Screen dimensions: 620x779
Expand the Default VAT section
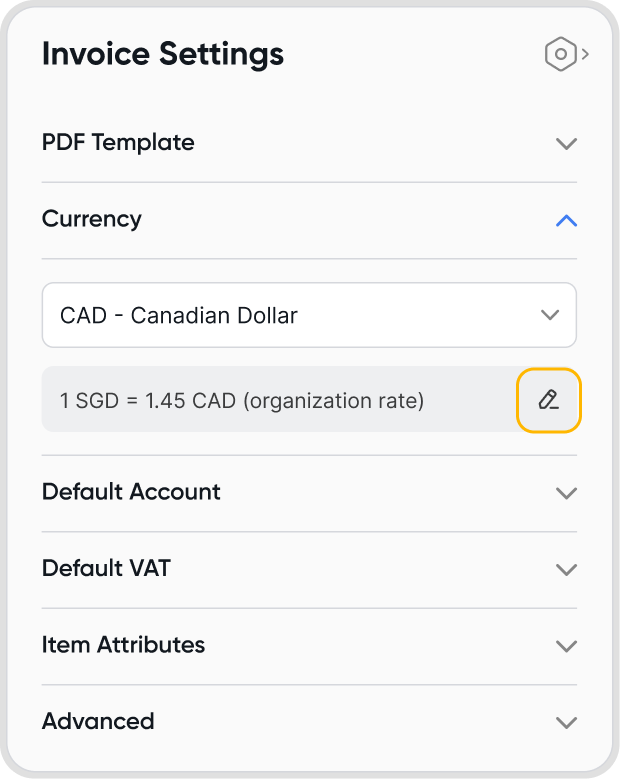(566, 569)
